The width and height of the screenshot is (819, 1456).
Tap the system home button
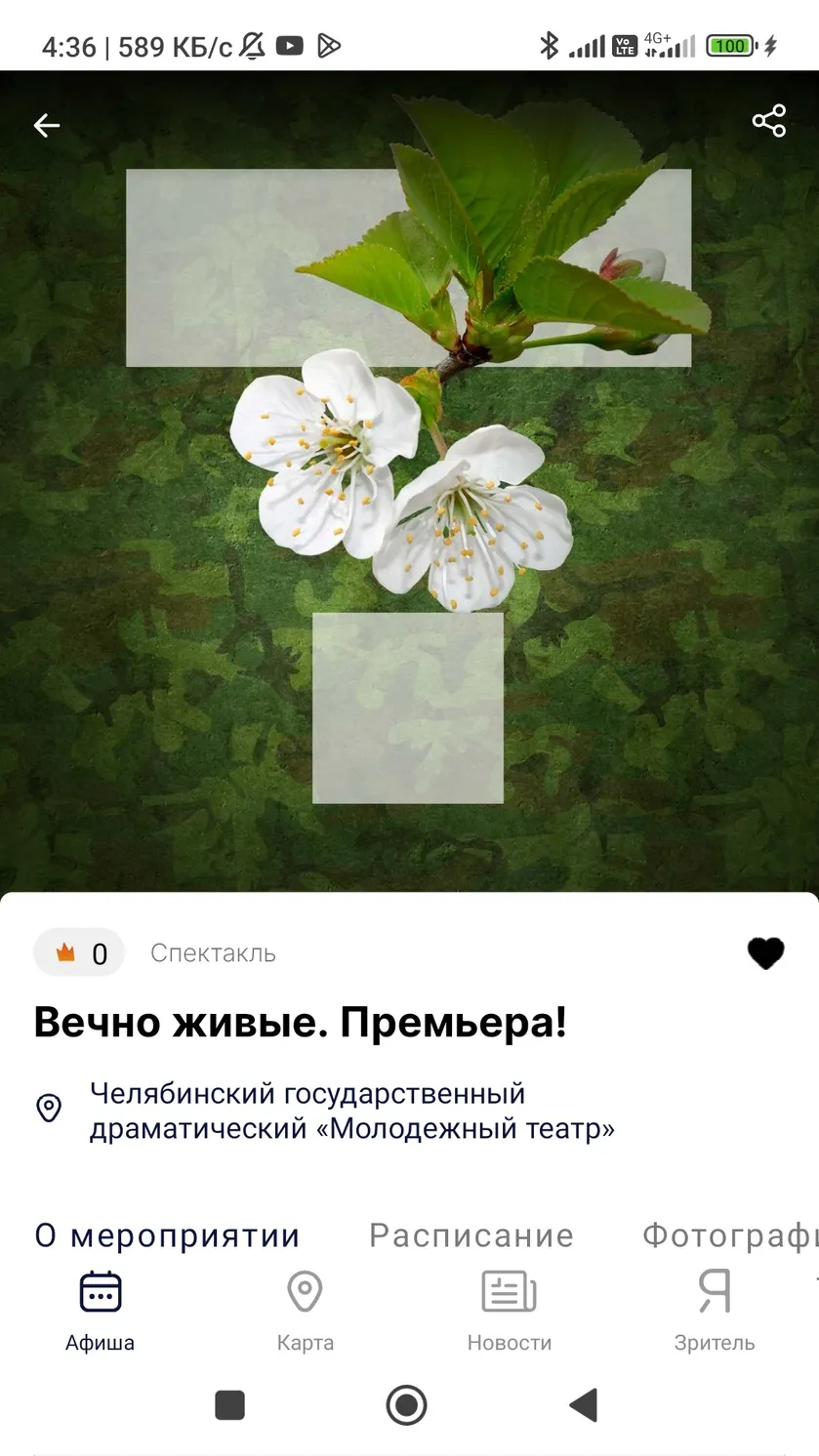point(407,1405)
